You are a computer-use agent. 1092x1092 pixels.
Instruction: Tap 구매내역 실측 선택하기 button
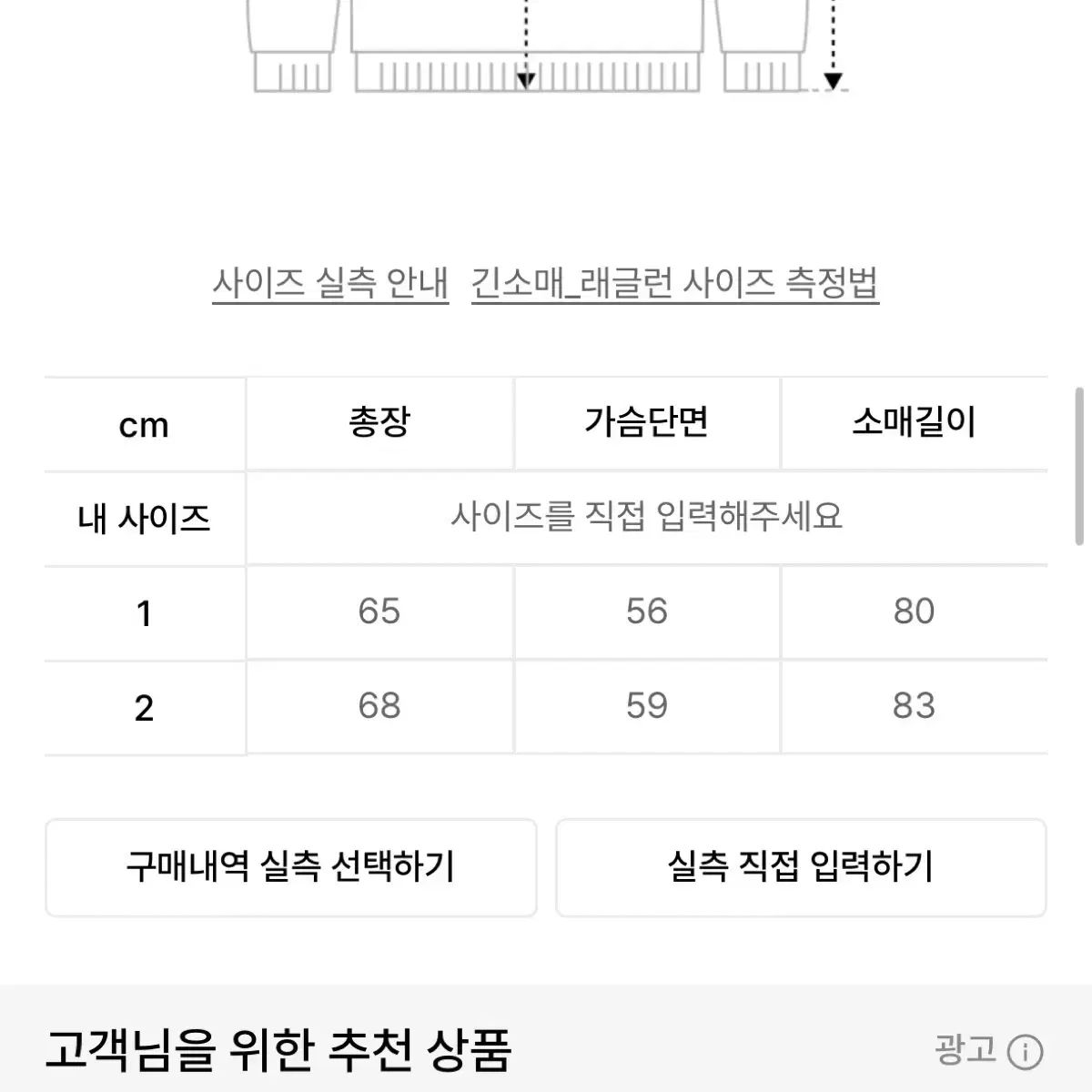[290, 866]
